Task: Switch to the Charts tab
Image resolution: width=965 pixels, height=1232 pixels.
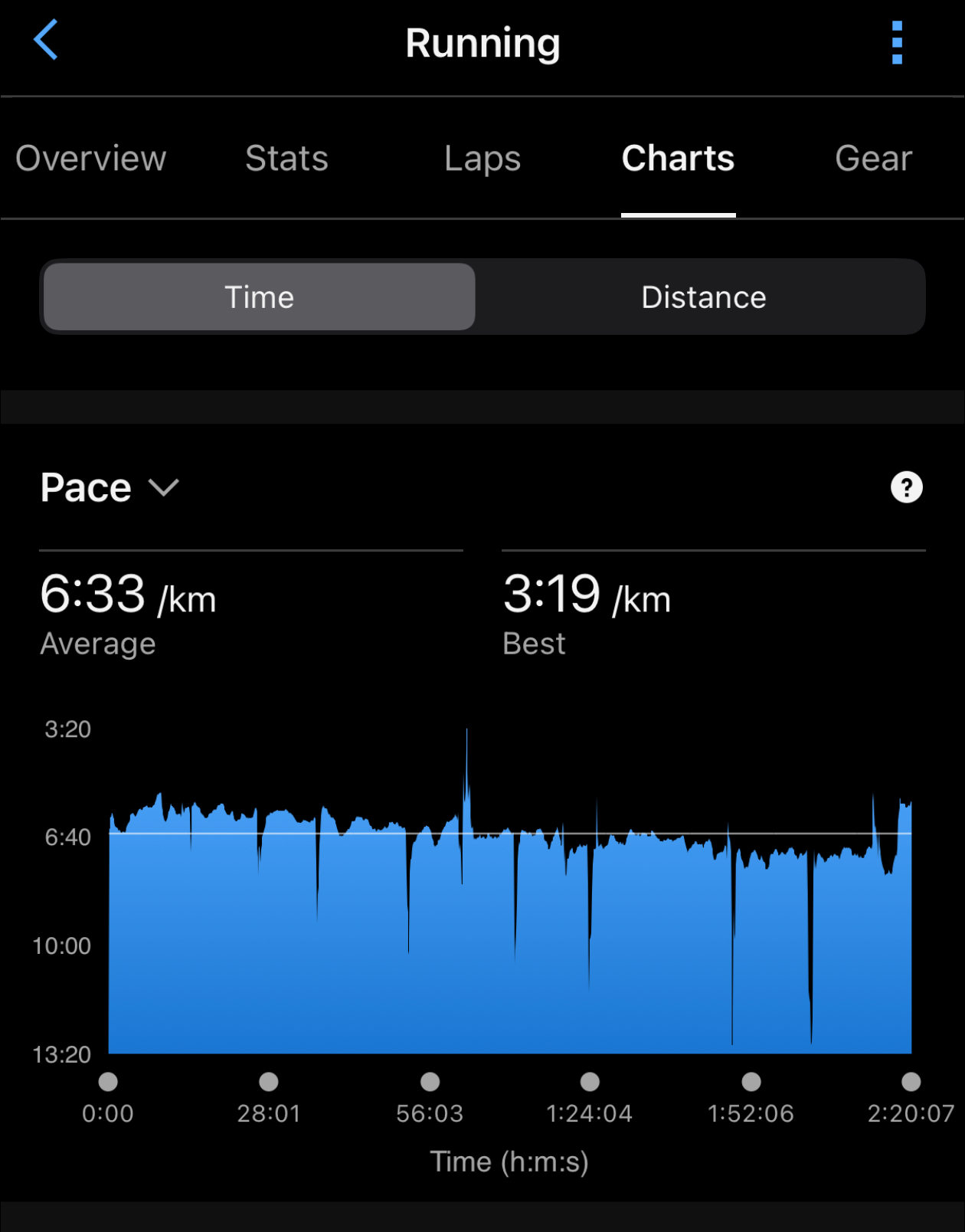Action: tap(678, 159)
